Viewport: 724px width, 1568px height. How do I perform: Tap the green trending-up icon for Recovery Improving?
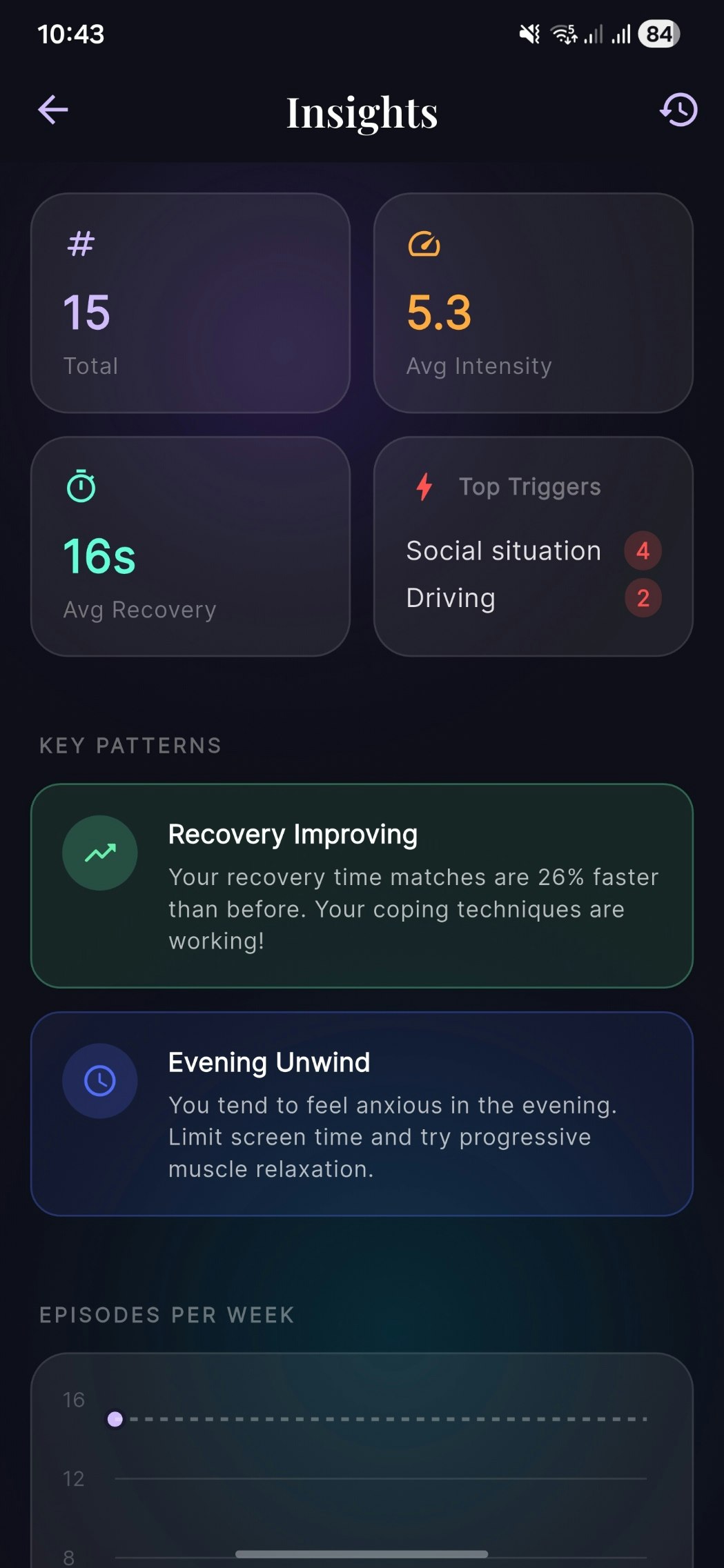[100, 853]
